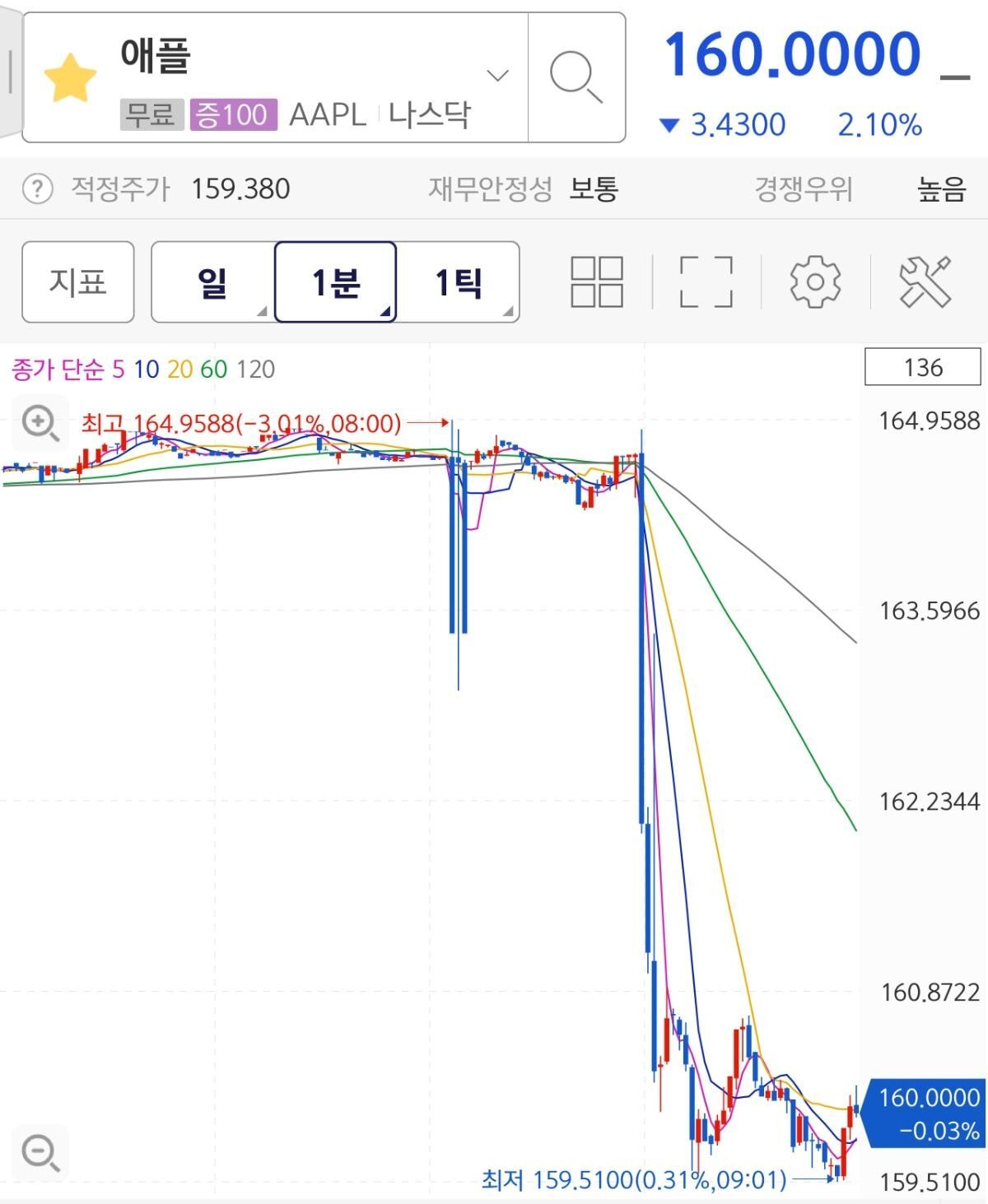Viewport: 988px width, 1204px height.
Task: Select the pink 5-period line color label
Action: (119, 370)
